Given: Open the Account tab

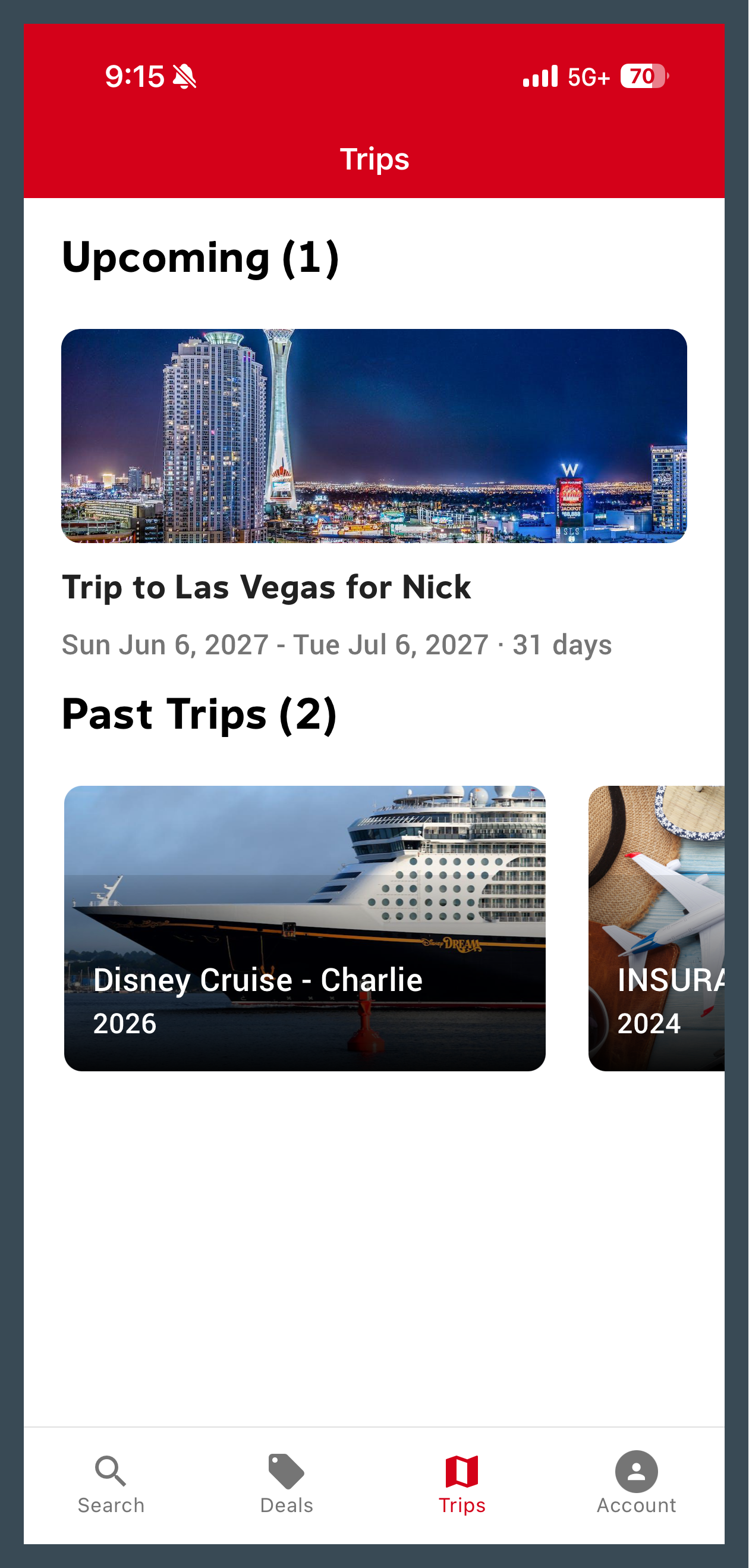Looking at the screenshot, I should (x=636, y=1483).
